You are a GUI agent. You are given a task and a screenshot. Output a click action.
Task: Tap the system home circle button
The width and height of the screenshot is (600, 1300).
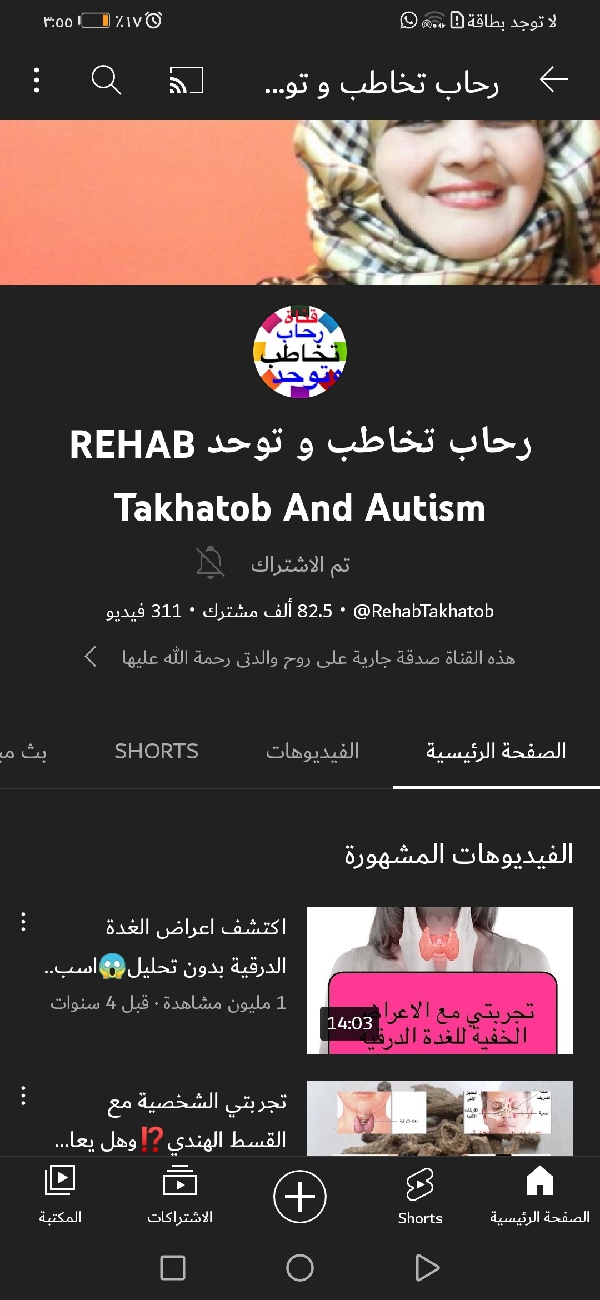click(x=300, y=1268)
